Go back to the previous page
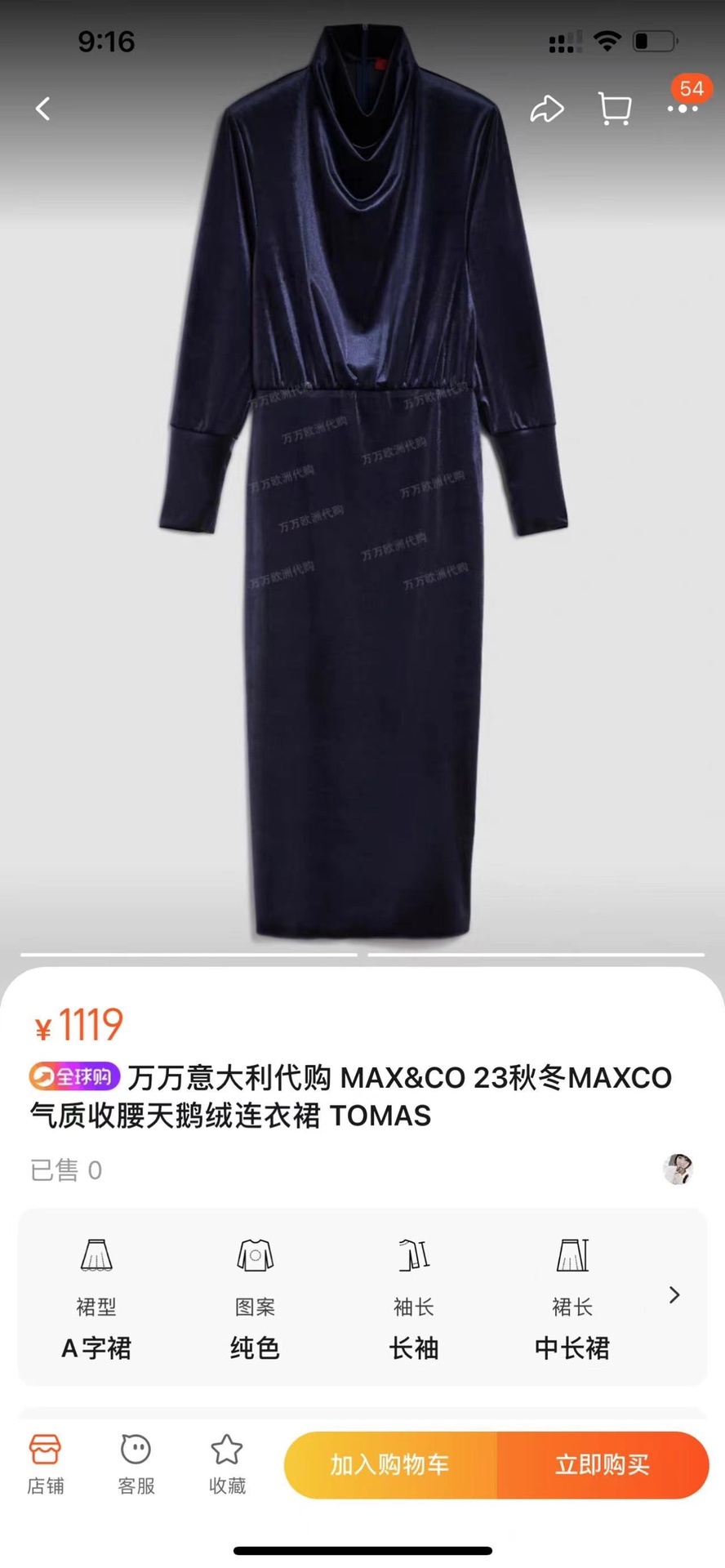Screen dimensions: 725x1568 click(x=43, y=109)
